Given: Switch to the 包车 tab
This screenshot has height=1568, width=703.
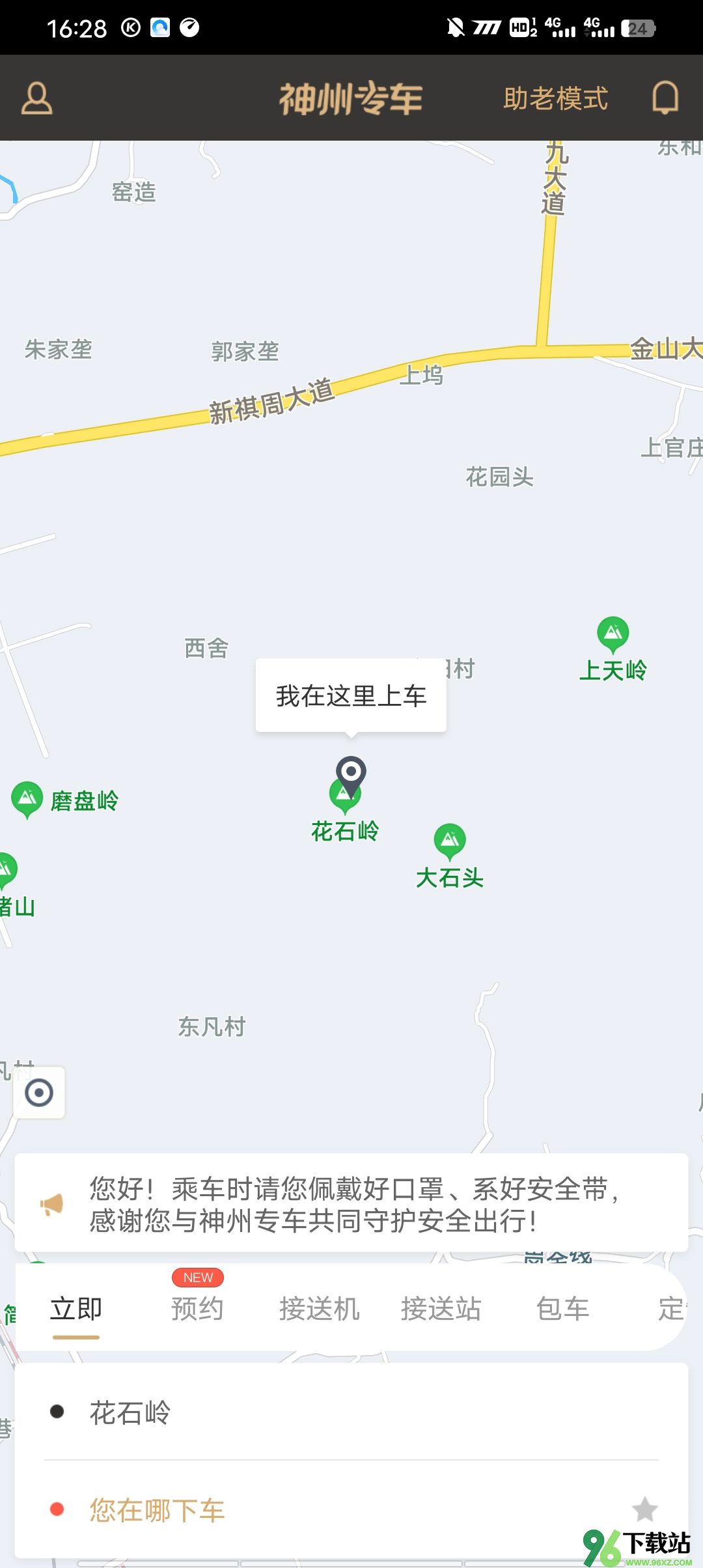Looking at the screenshot, I should coord(562,1309).
